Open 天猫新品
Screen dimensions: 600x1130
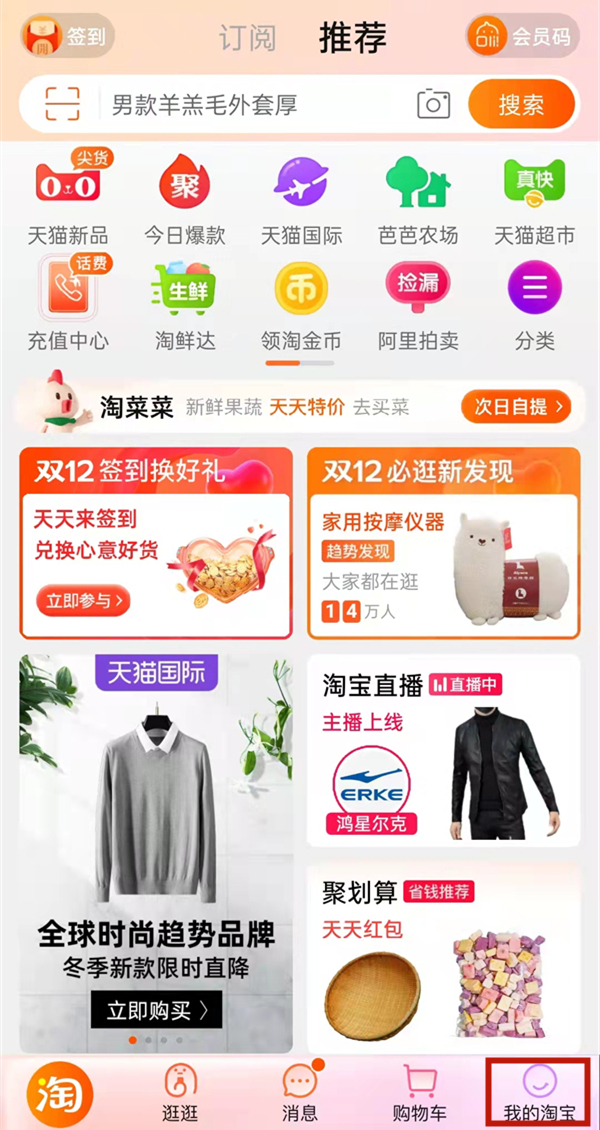[68, 200]
